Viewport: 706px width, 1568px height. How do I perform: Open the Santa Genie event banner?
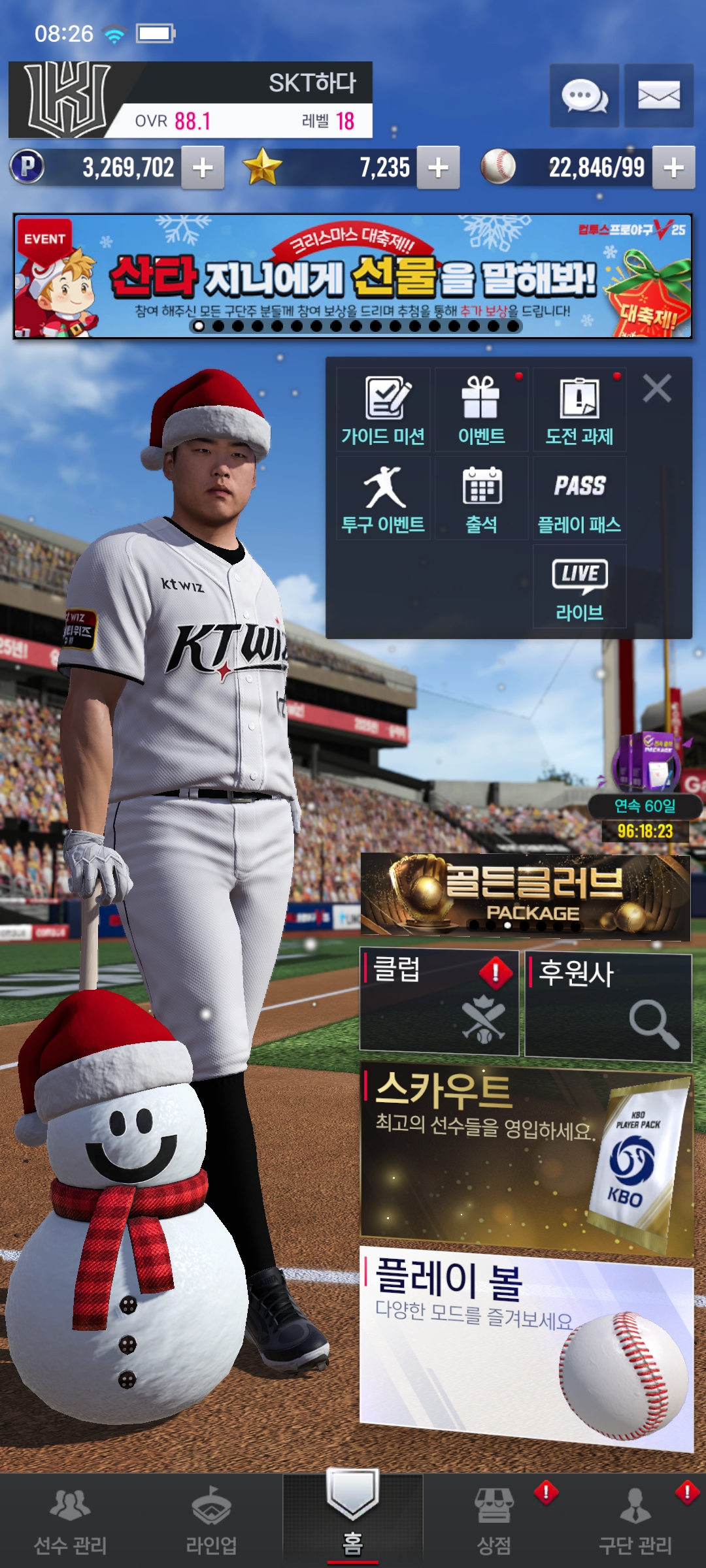point(353,276)
